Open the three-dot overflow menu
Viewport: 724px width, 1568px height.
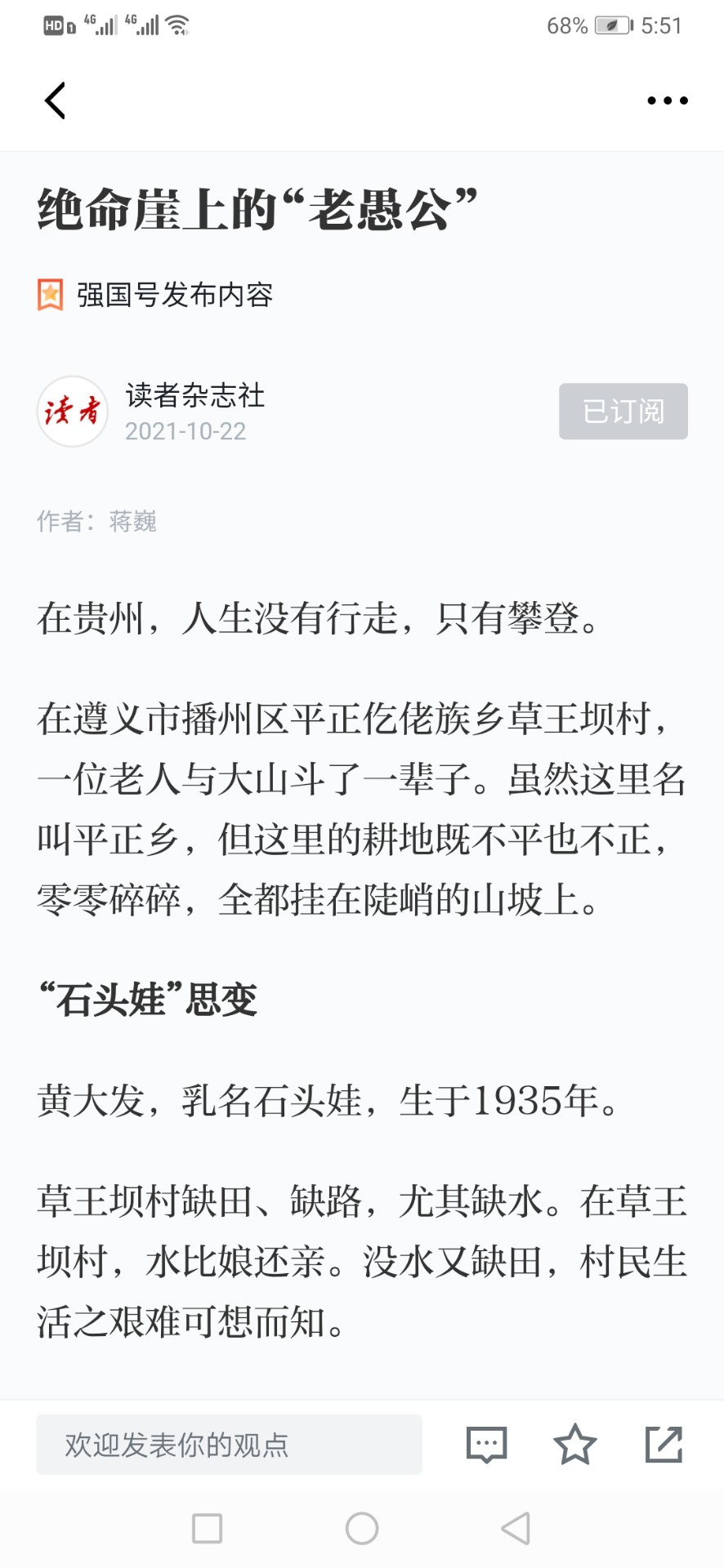(x=668, y=100)
